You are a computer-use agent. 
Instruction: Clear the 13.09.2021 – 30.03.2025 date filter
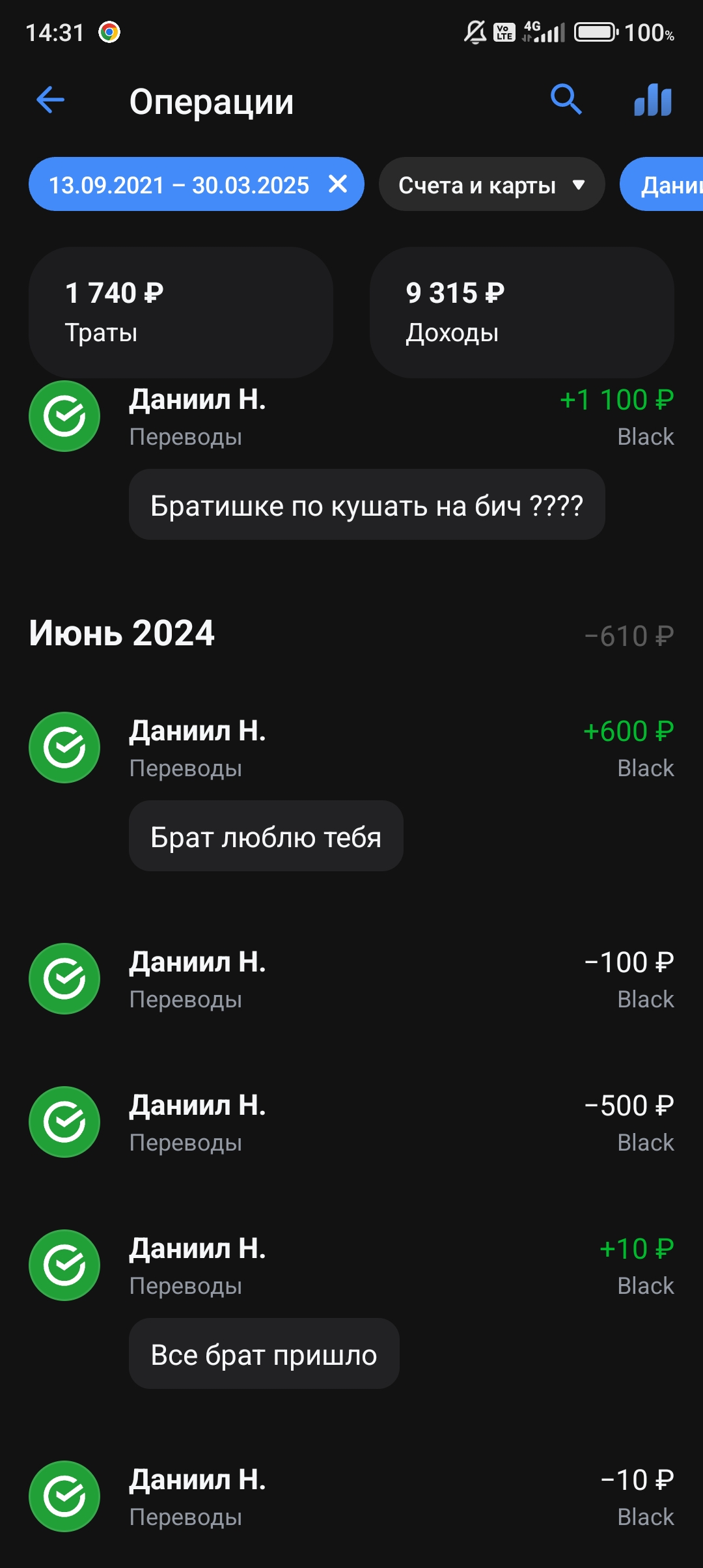point(338,184)
